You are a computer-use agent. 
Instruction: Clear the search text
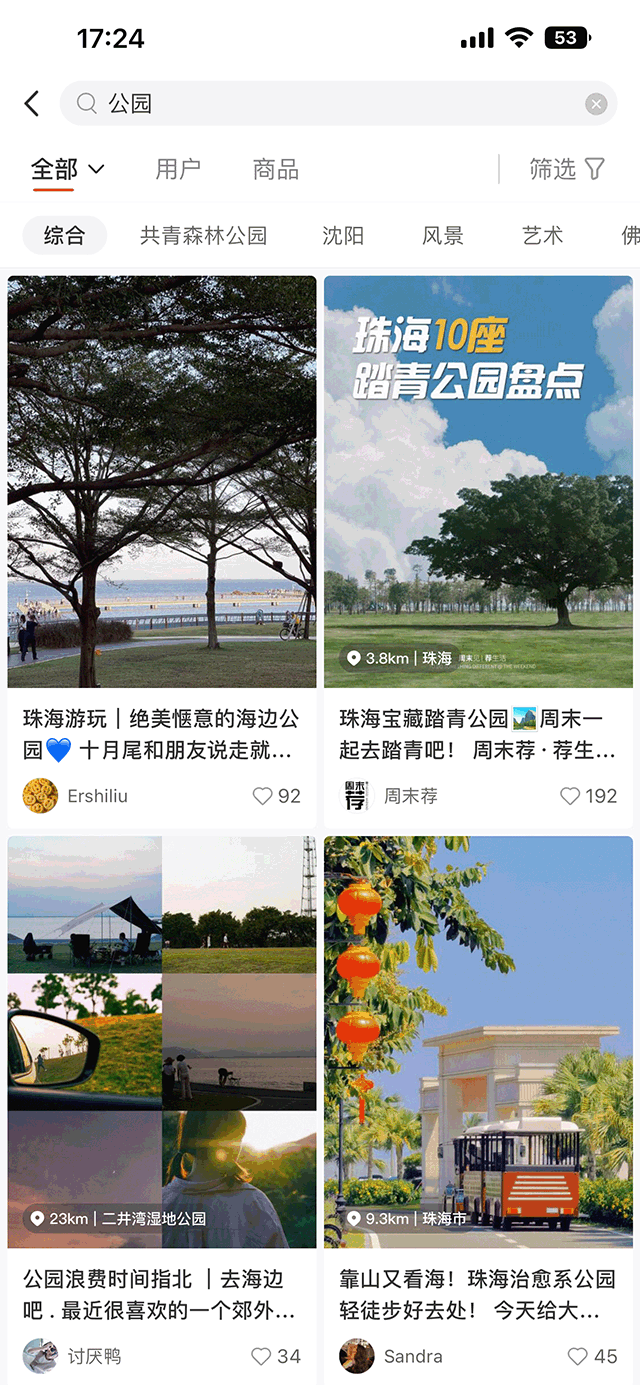pos(596,104)
